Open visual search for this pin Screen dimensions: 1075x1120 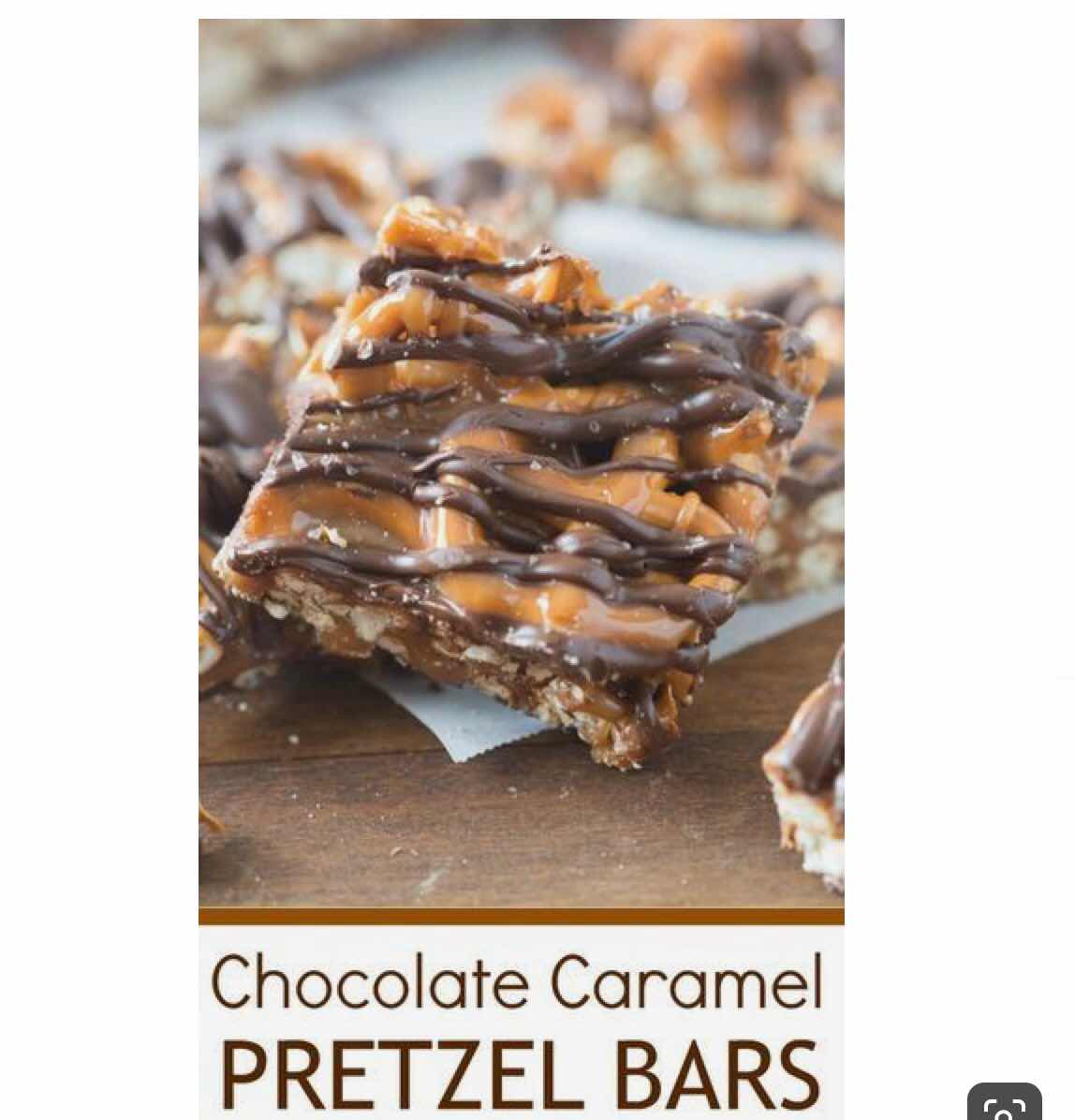[1004, 1105]
